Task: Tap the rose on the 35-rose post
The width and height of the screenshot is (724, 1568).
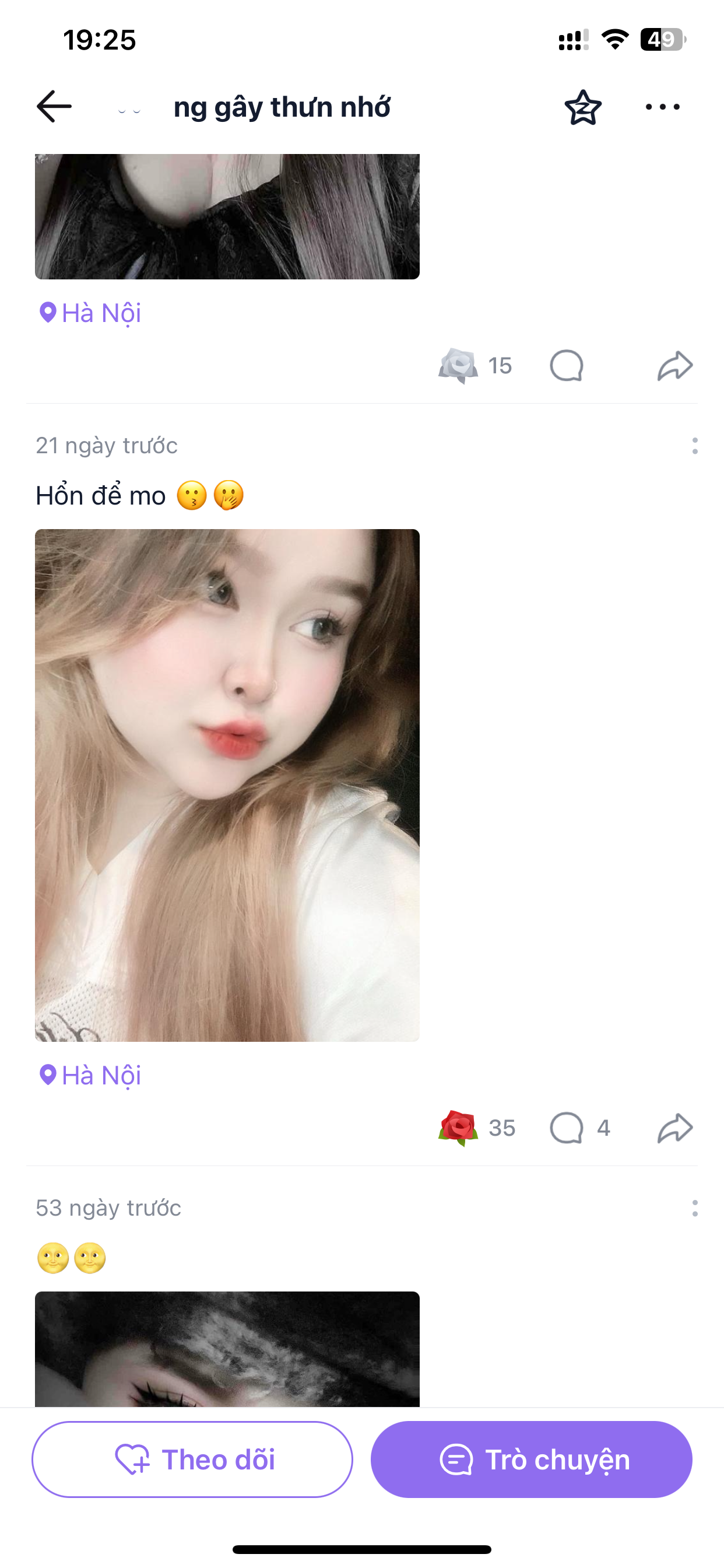Action: pyautogui.click(x=459, y=1128)
